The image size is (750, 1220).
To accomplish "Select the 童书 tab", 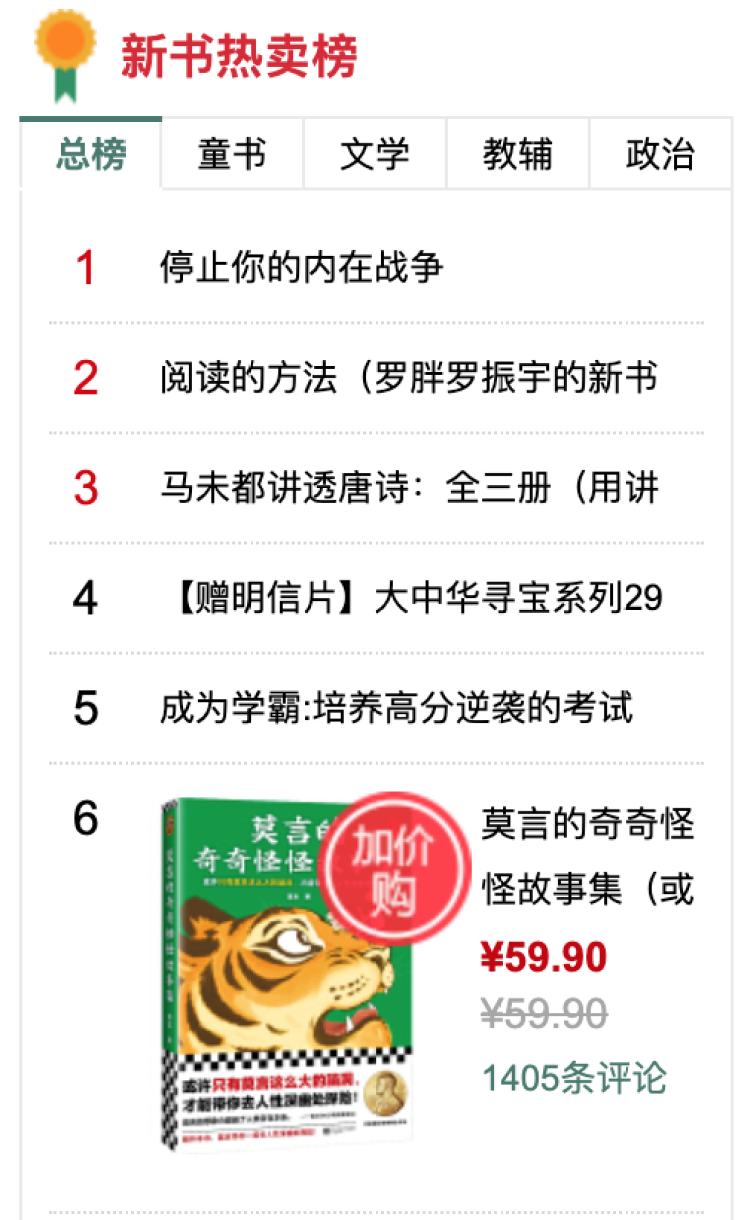I will pos(232,155).
